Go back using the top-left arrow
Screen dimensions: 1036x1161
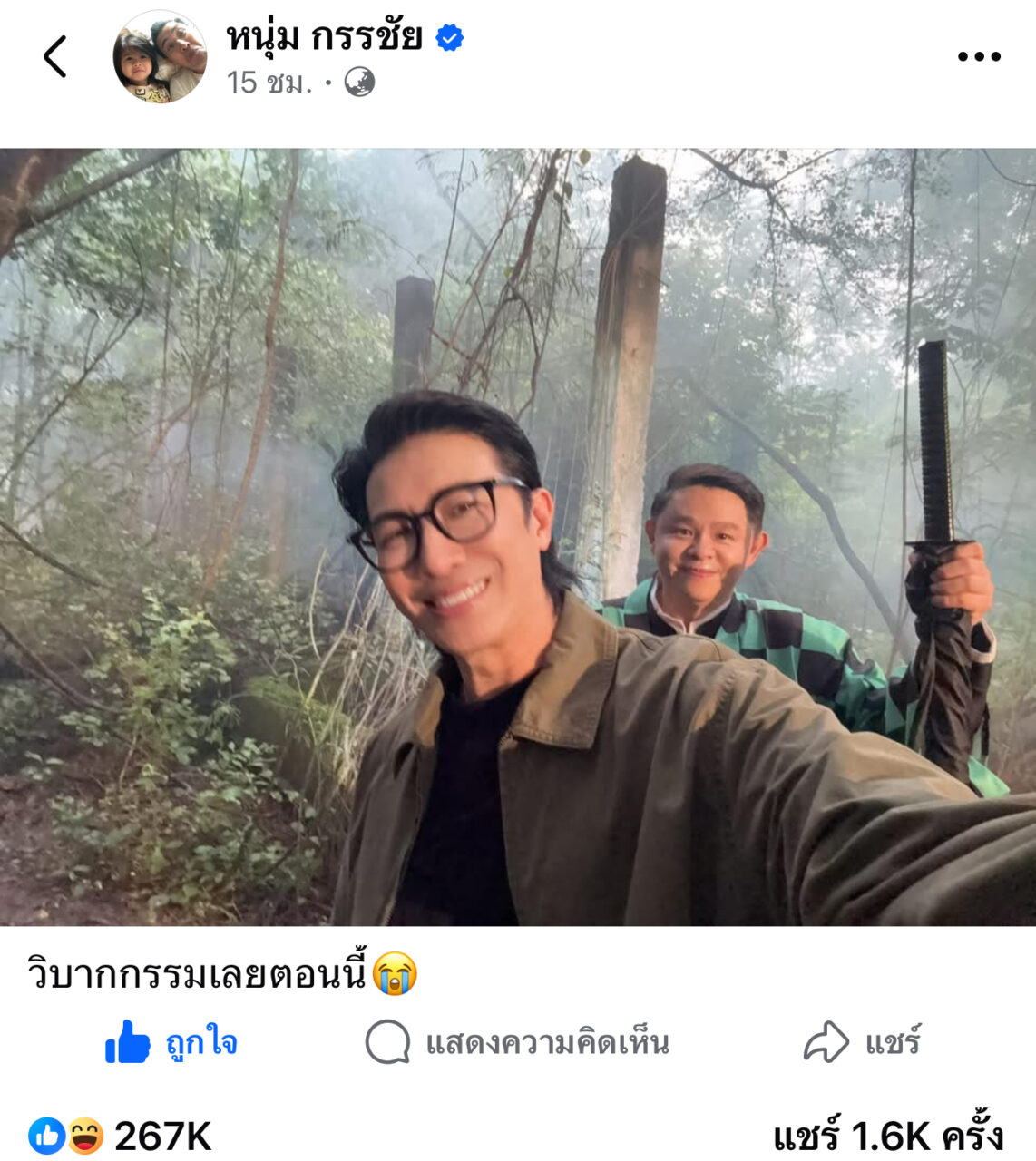coord(55,56)
